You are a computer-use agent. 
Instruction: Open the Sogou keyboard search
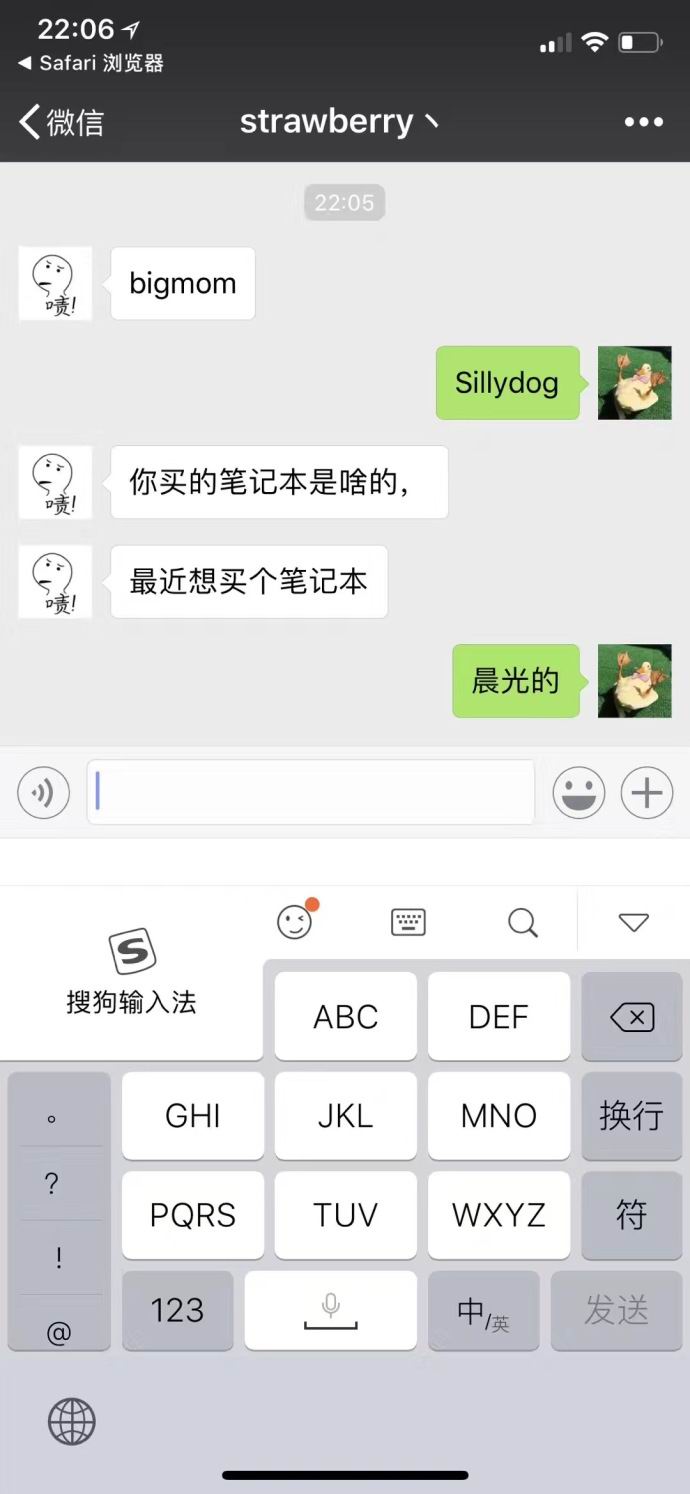pos(522,921)
